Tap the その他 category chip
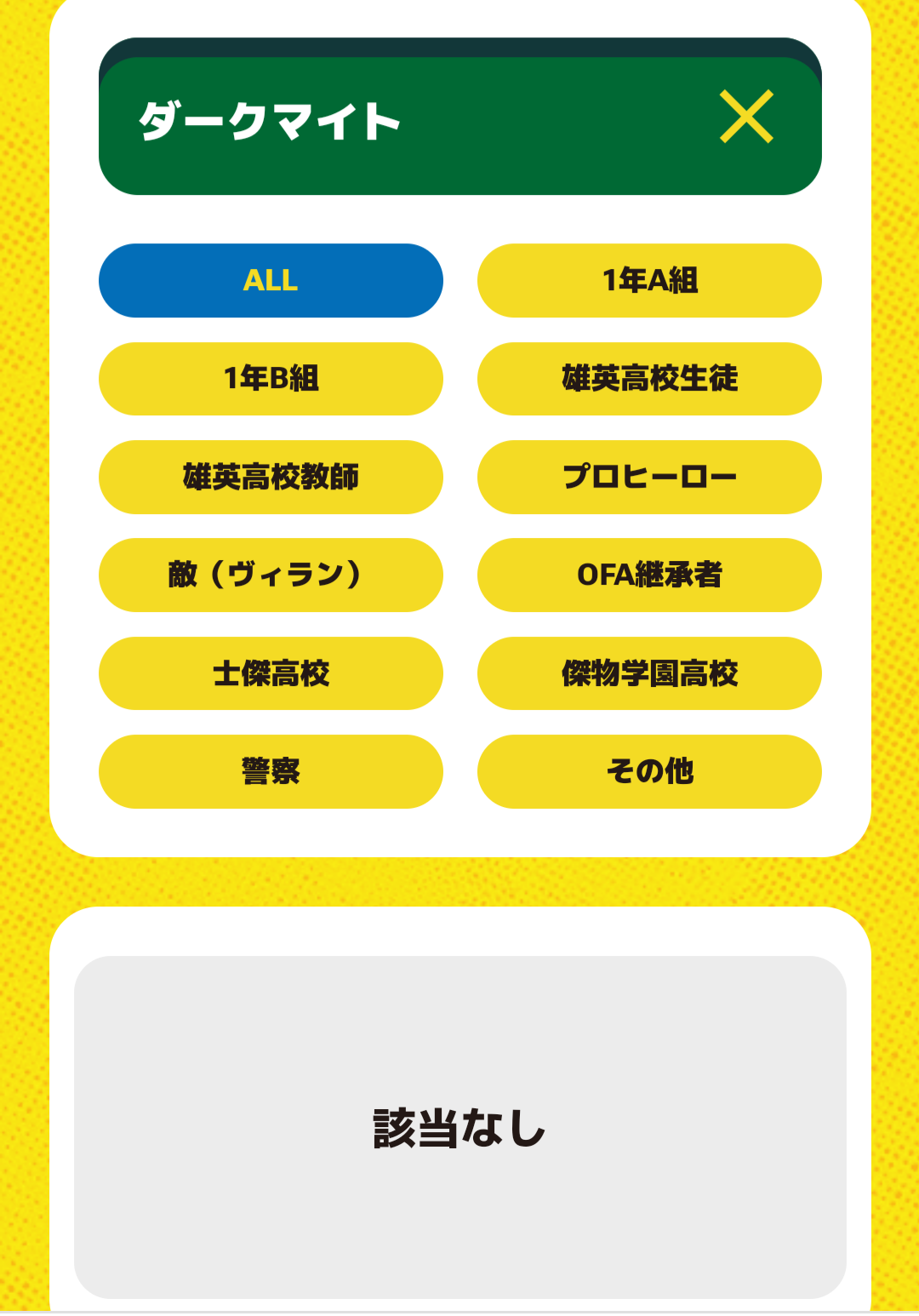The height and width of the screenshot is (1316, 919). (x=649, y=772)
